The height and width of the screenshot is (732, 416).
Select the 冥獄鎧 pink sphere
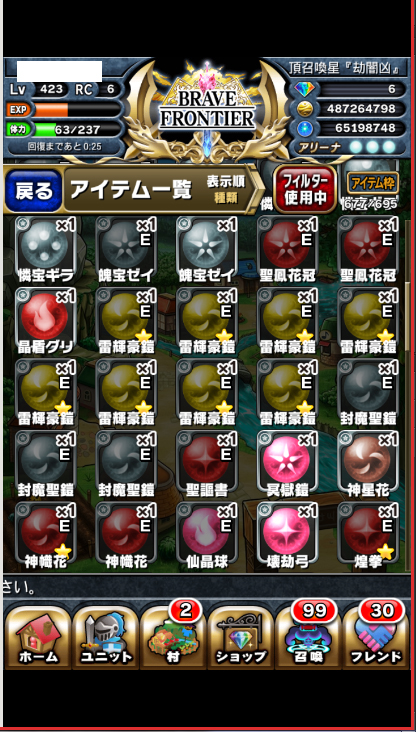coord(287,464)
